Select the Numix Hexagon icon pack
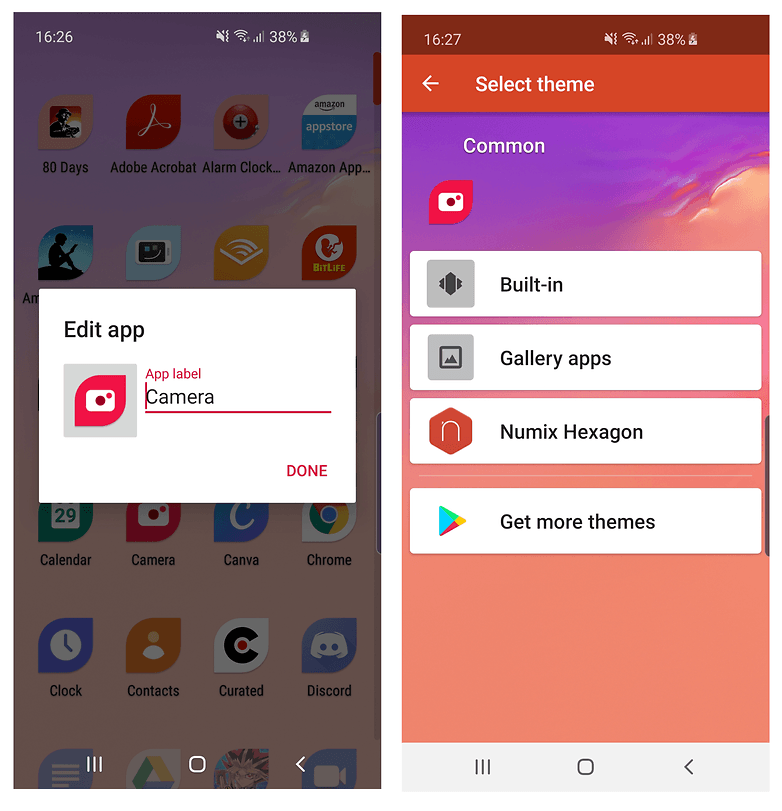782x811 pixels. pyautogui.click(x=585, y=432)
